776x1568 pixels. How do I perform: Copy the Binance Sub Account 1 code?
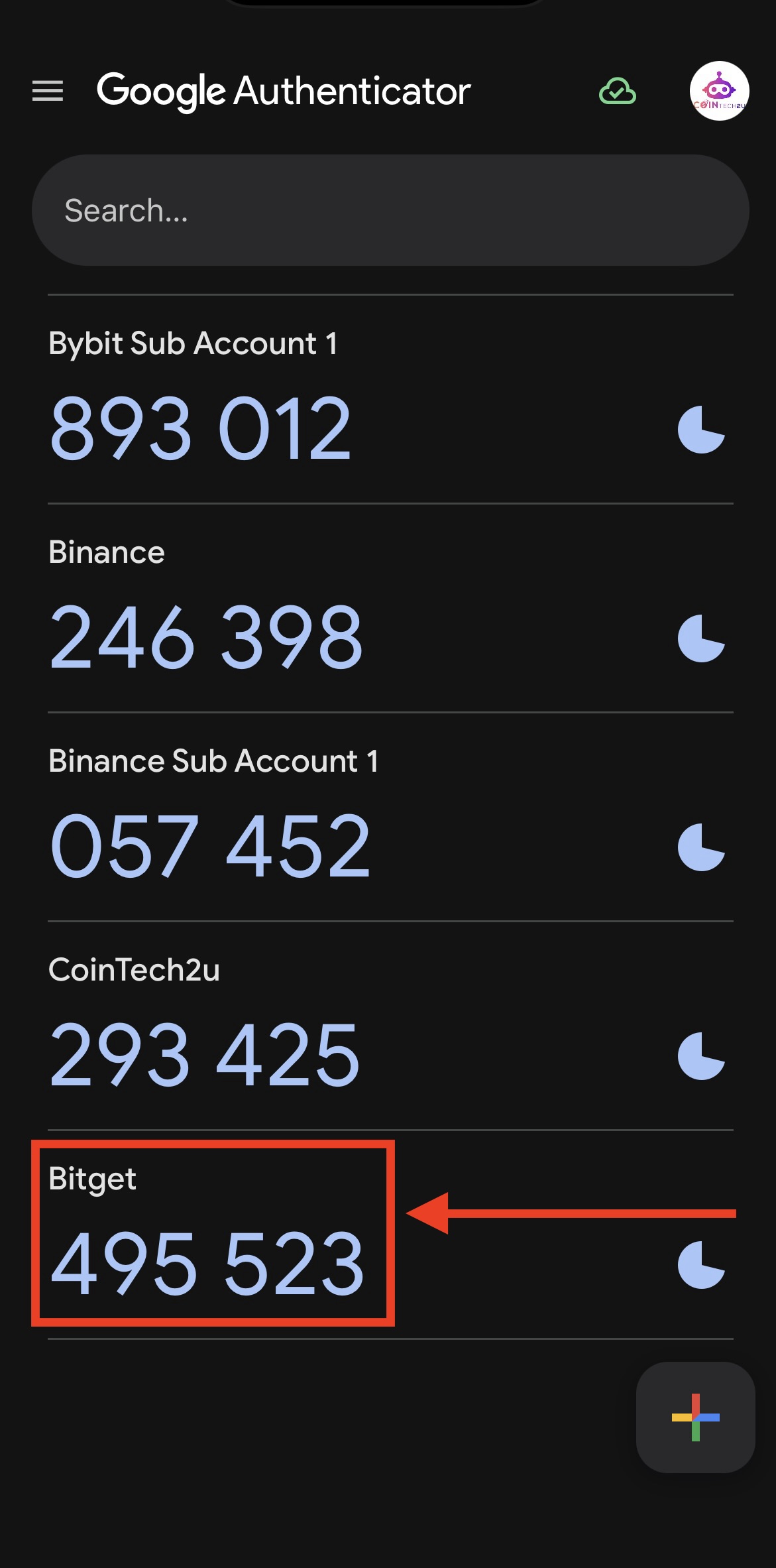click(x=210, y=846)
